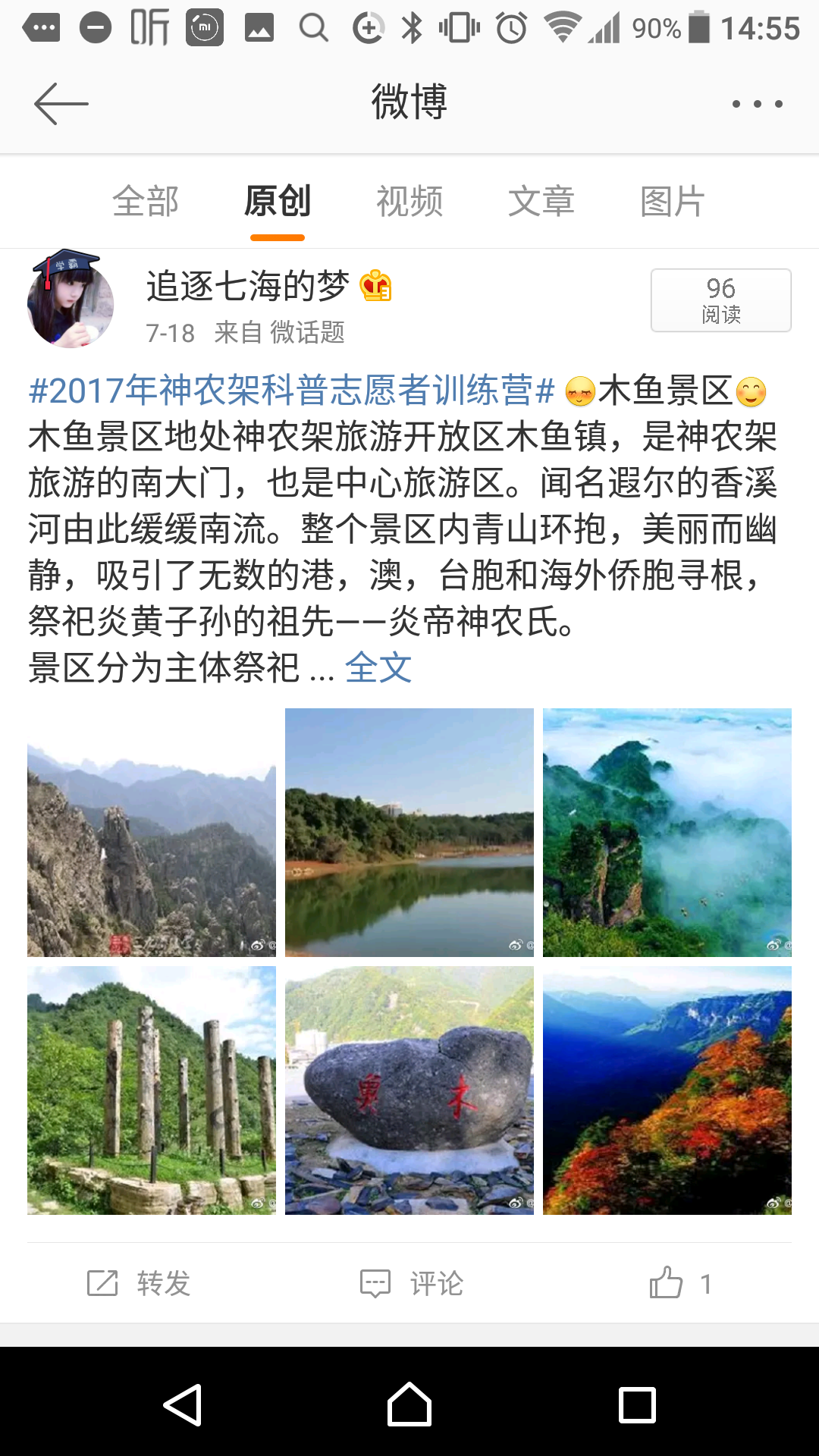Open the 微话题 source link
The height and width of the screenshot is (1456, 819).
click(307, 332)
